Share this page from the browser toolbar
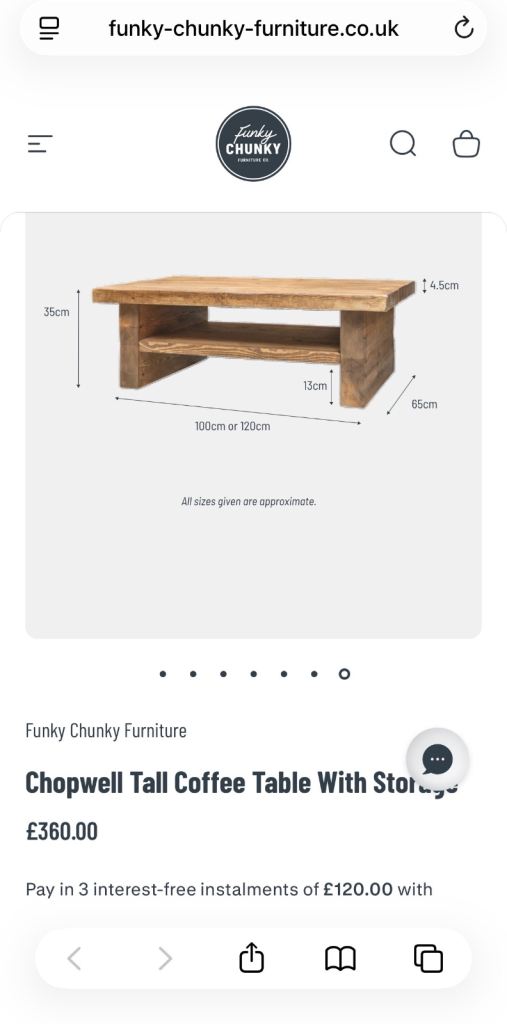 pos(252,958)
